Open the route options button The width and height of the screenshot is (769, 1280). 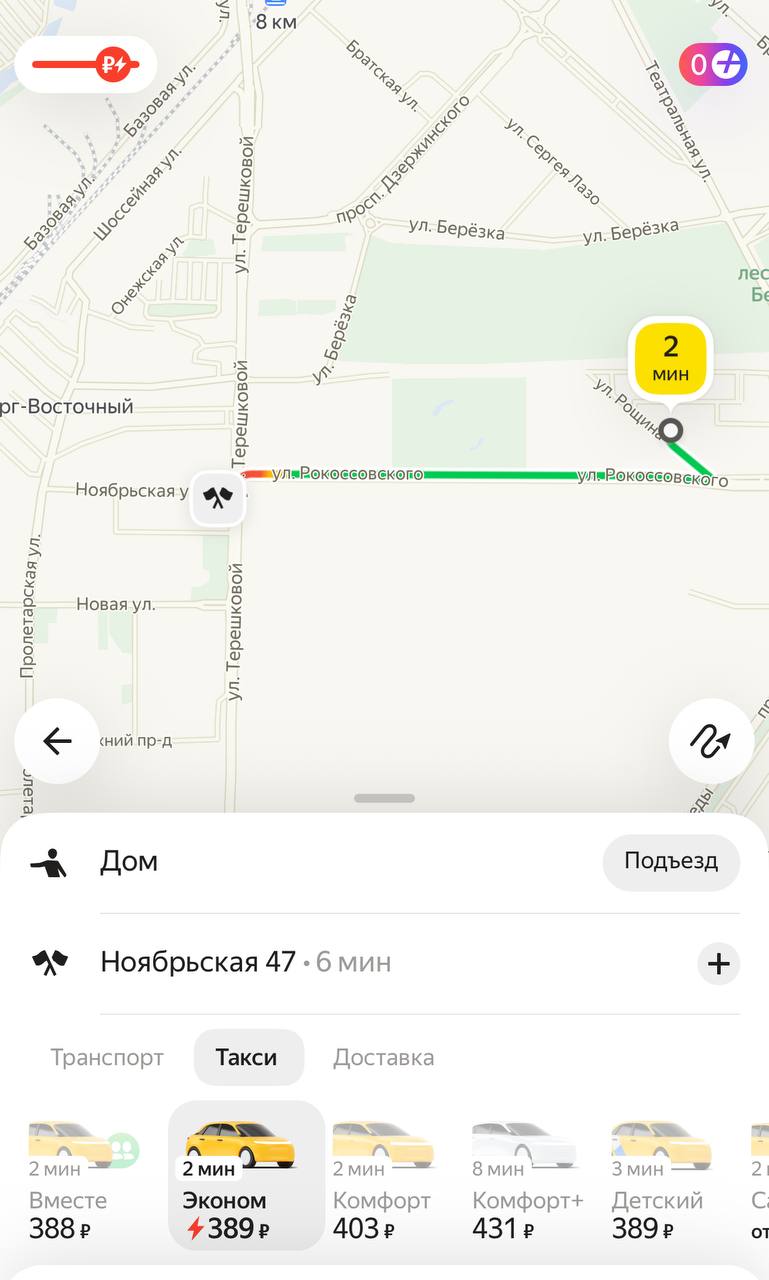[x=711, y=741]
